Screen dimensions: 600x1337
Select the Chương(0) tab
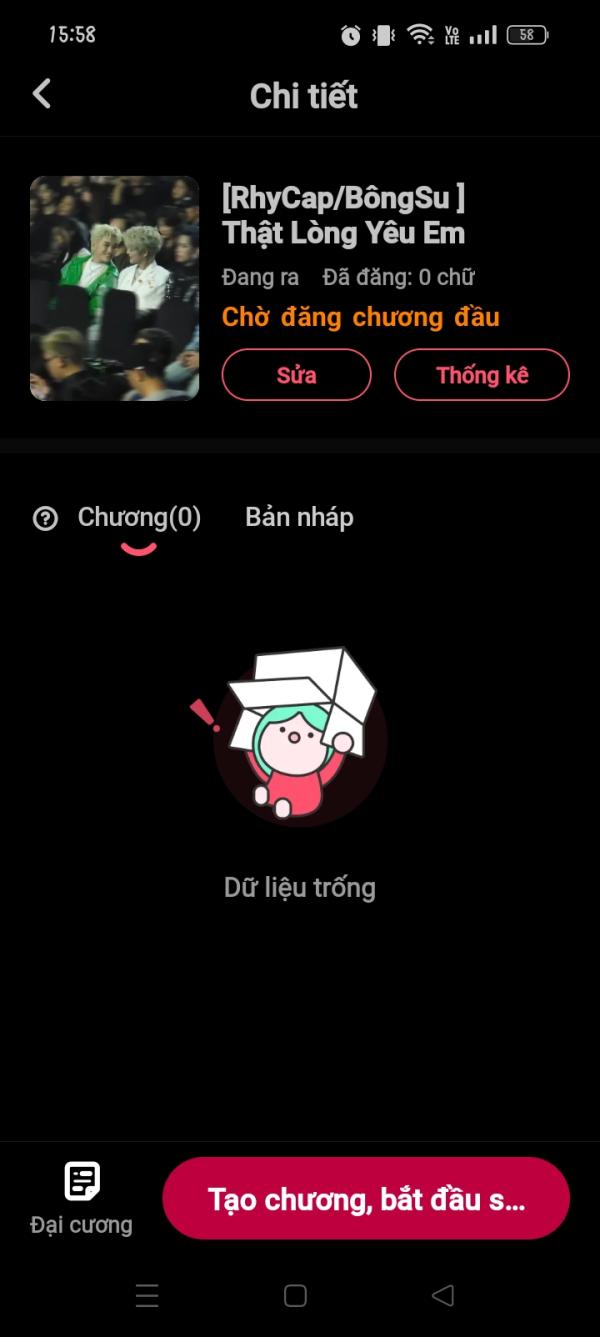(139, 518)
